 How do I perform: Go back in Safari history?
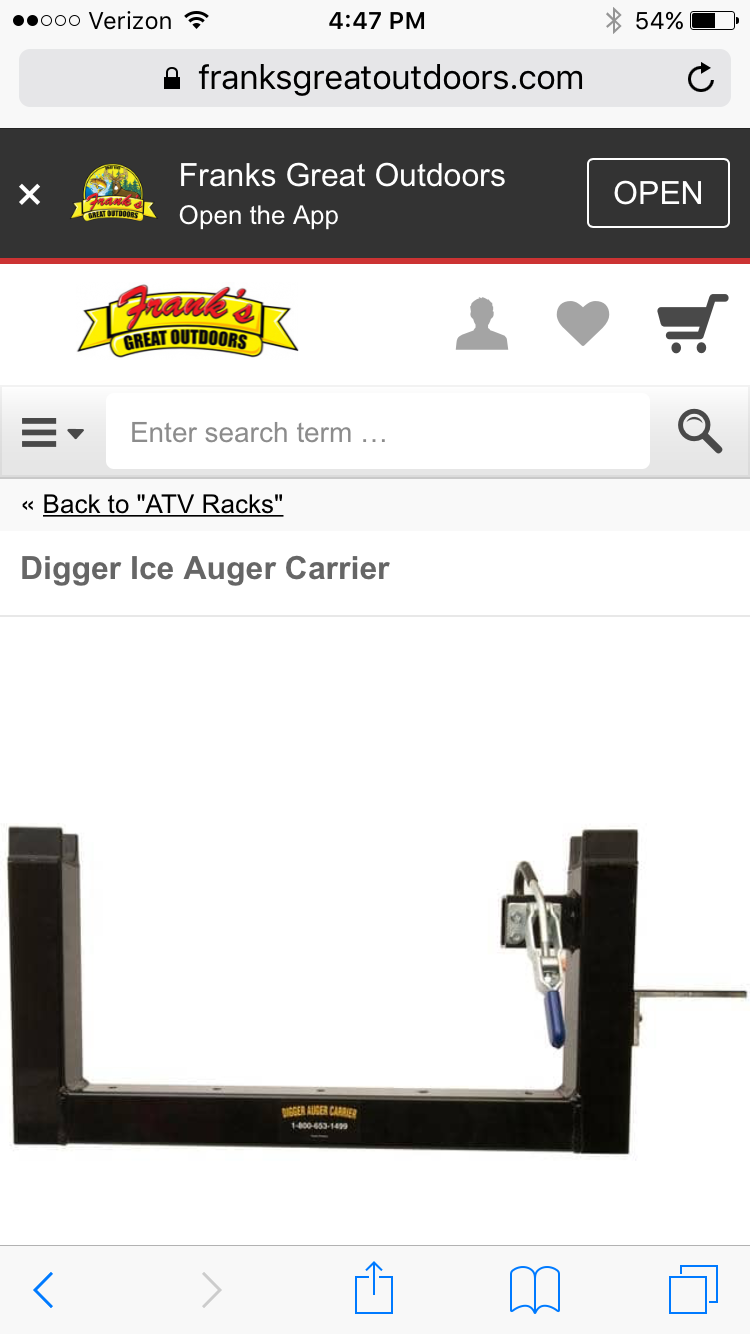43,1289
